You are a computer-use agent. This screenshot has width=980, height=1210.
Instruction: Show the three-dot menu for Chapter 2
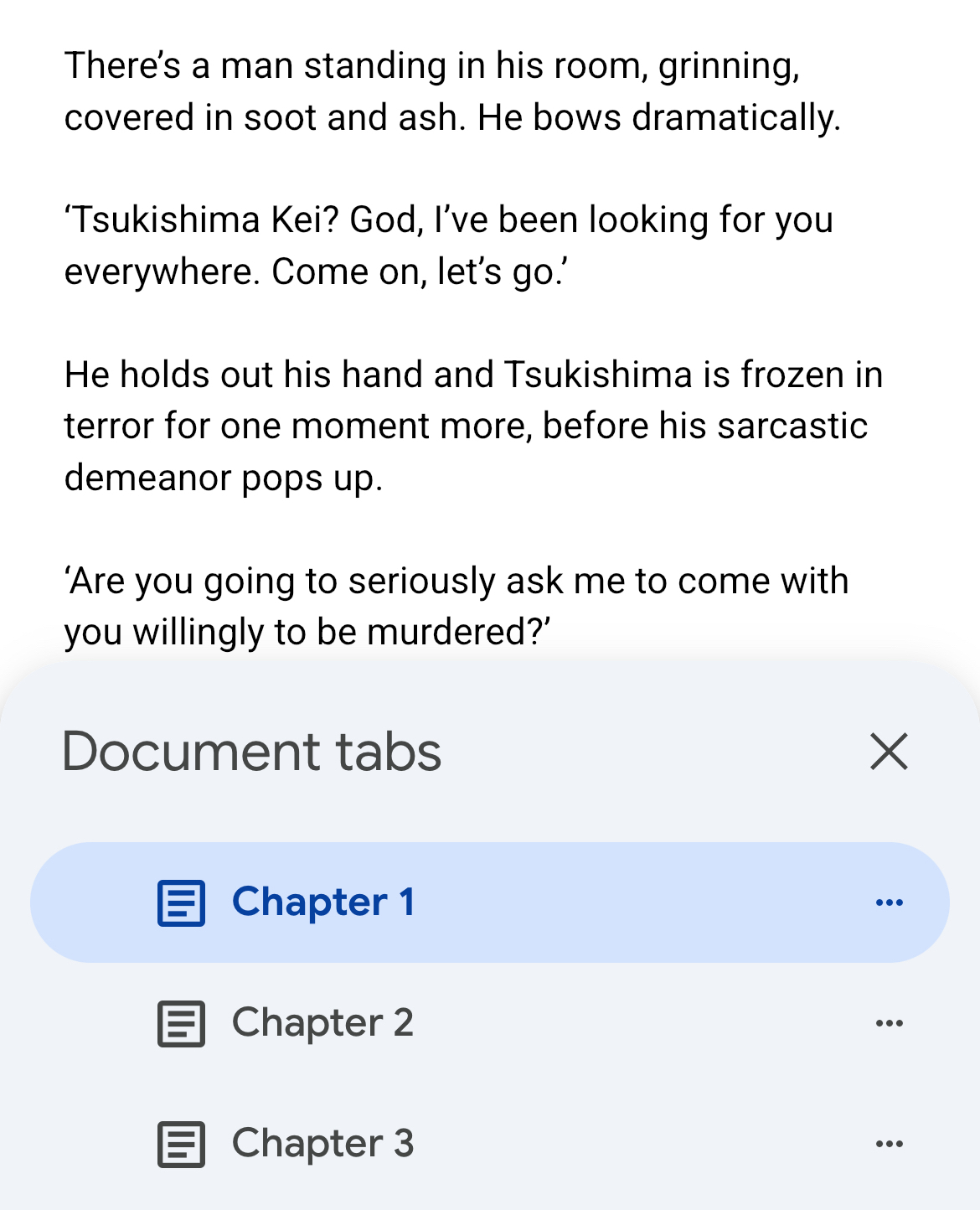click(x=889, y=1023)
